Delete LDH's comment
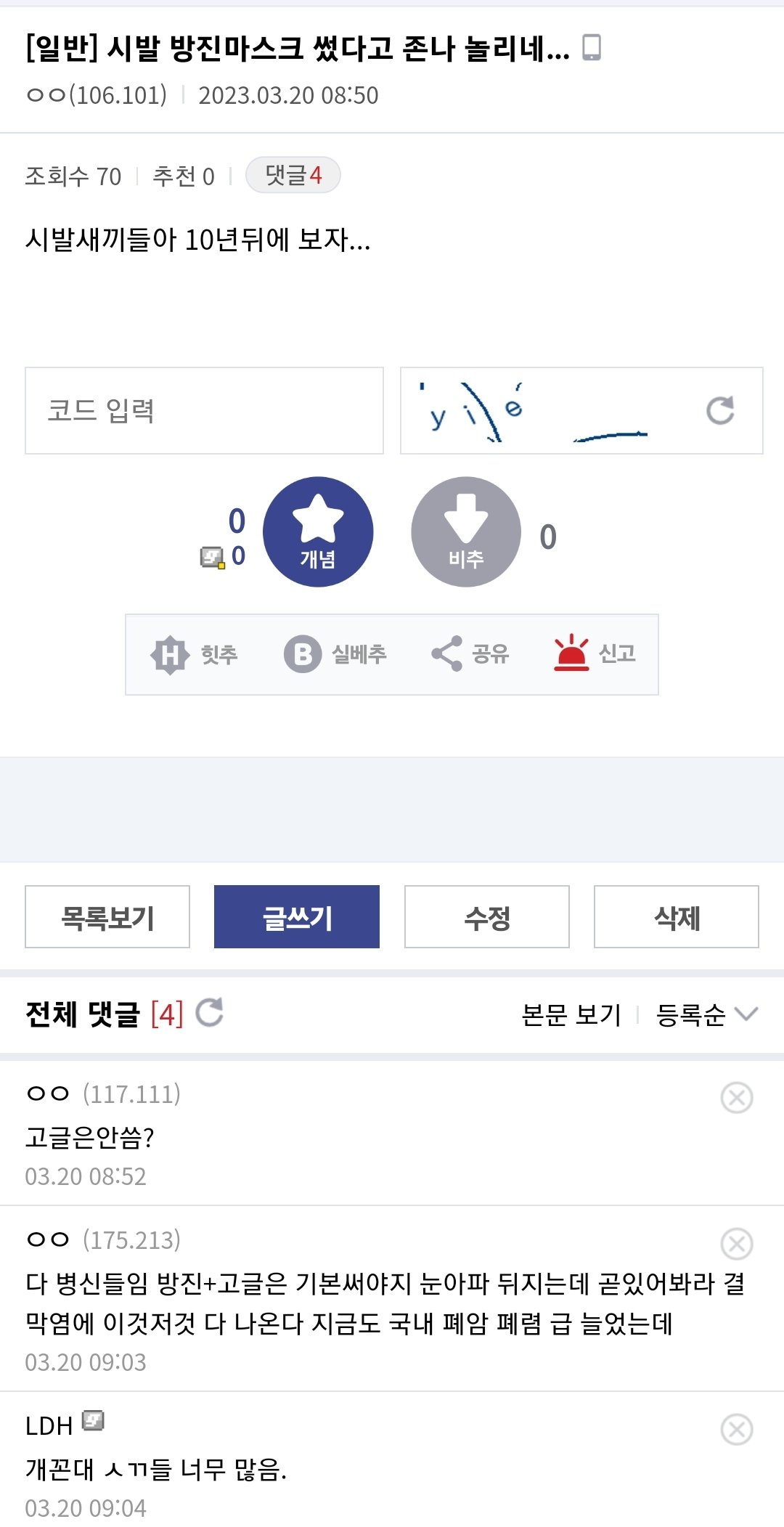 tap(737, 1430)
